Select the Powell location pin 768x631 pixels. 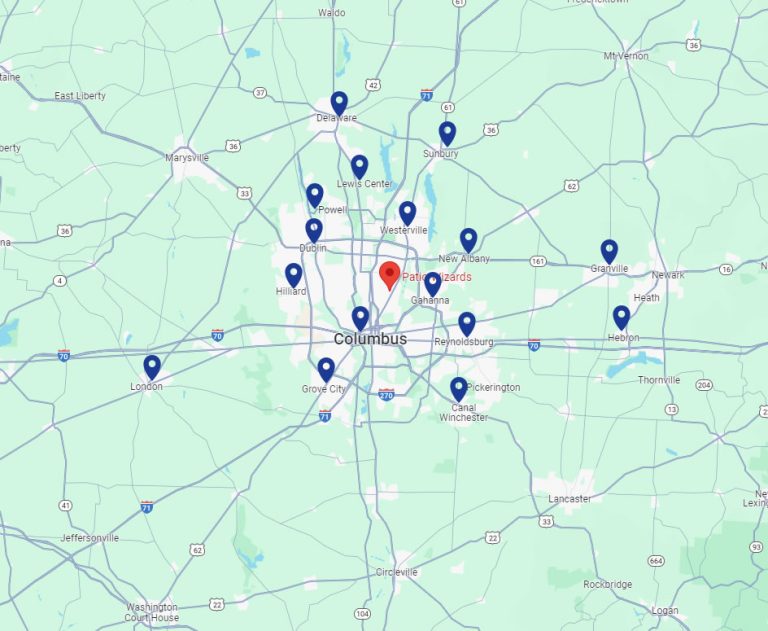(314, 194)
